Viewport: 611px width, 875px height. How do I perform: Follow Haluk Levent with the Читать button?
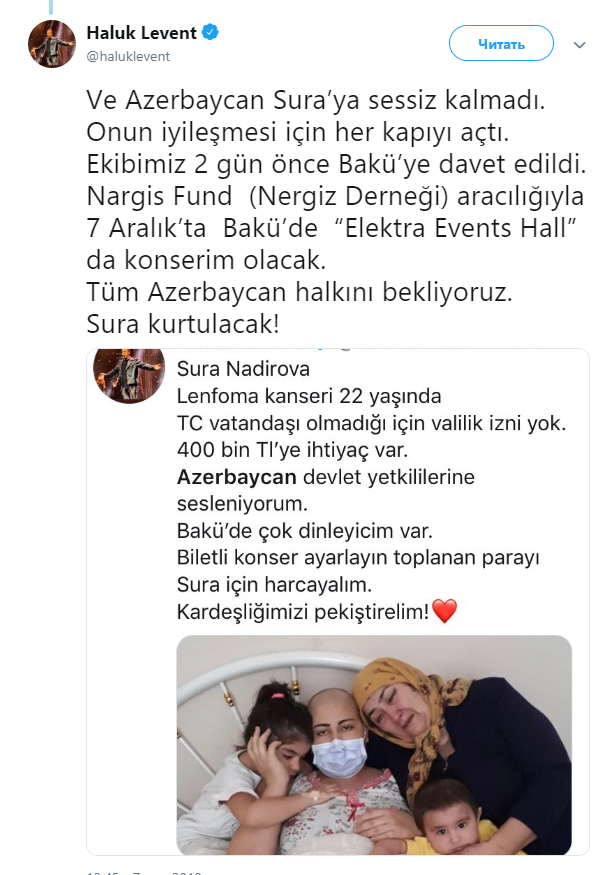(501, 43)
